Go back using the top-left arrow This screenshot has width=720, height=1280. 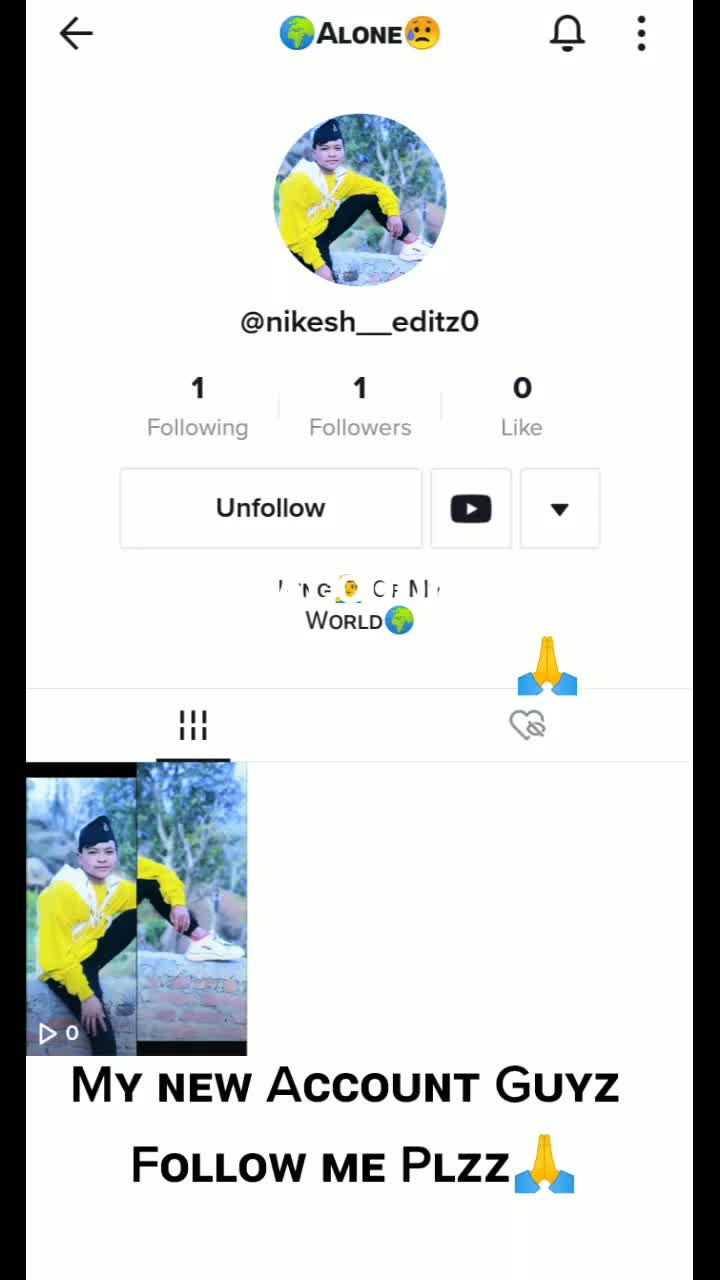coord(76,34)
